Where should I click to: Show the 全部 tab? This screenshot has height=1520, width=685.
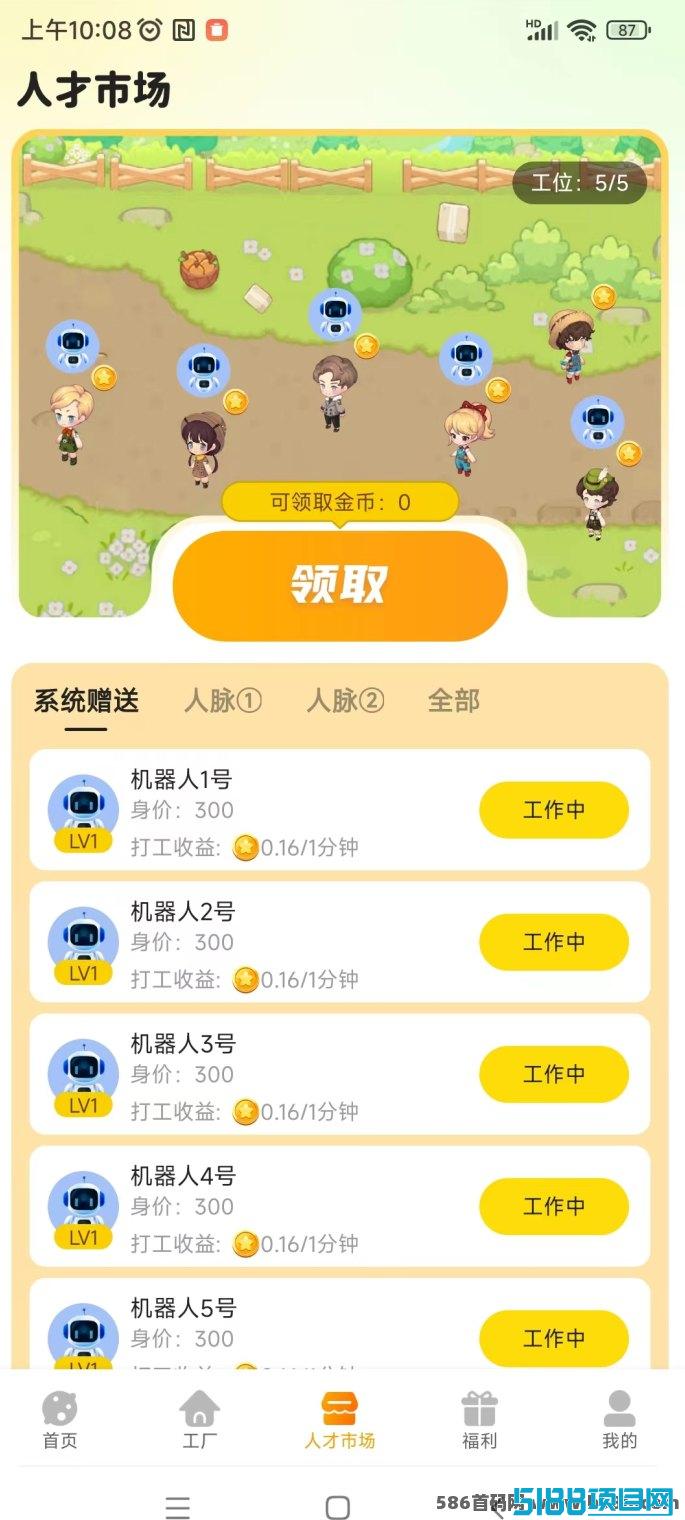[453, 701]
